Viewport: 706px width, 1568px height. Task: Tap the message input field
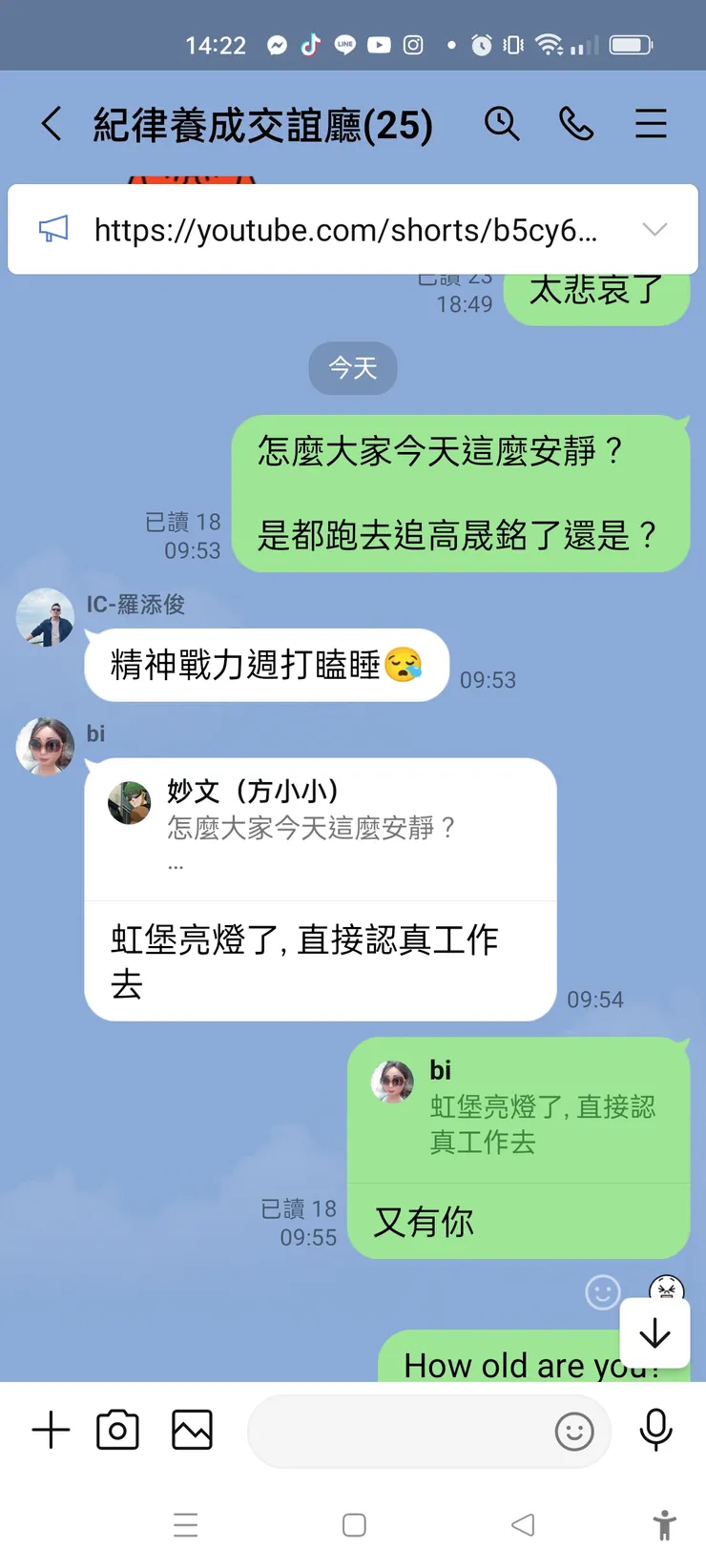click(401, 1432)
